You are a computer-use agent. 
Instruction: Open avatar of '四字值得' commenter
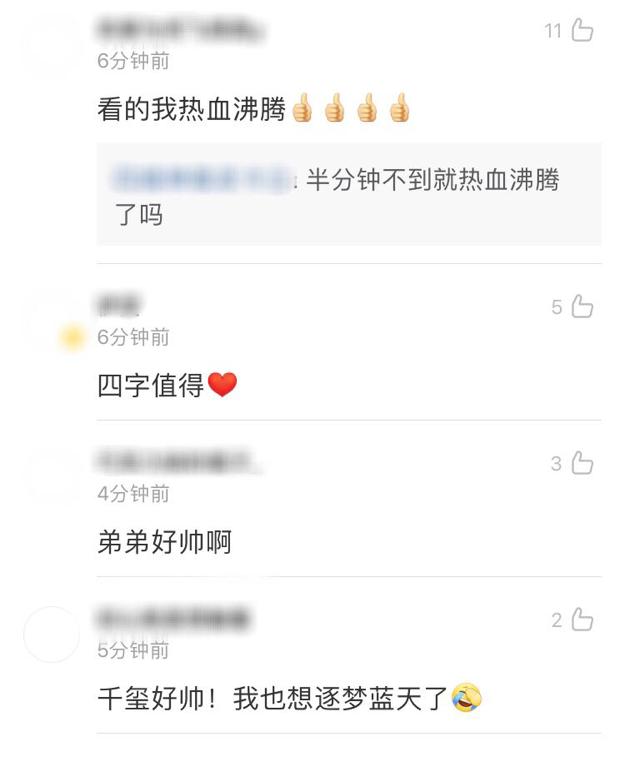pyautogui.click(x=51, y=321)
